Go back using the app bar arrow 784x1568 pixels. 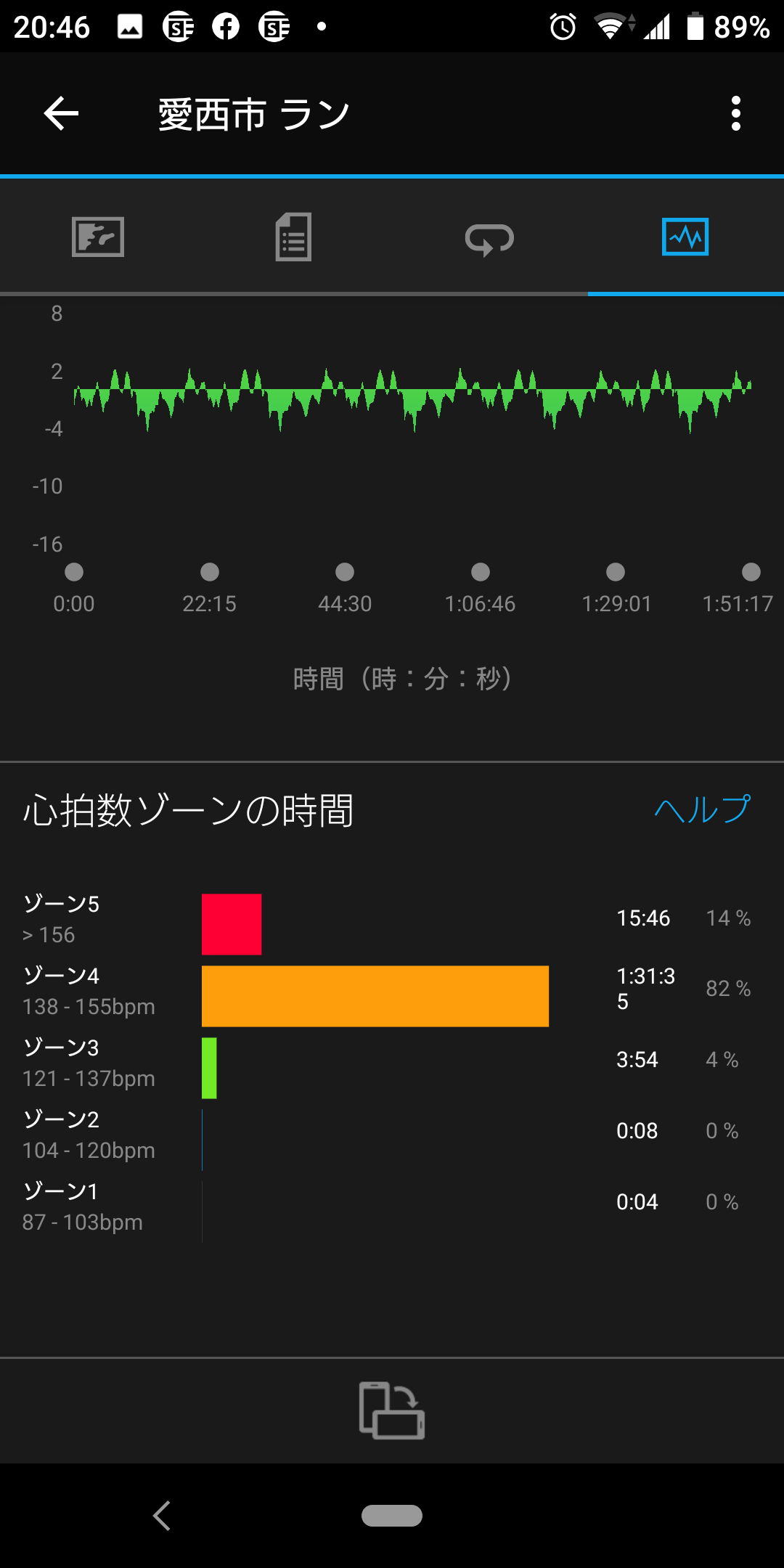click(61, 114)
